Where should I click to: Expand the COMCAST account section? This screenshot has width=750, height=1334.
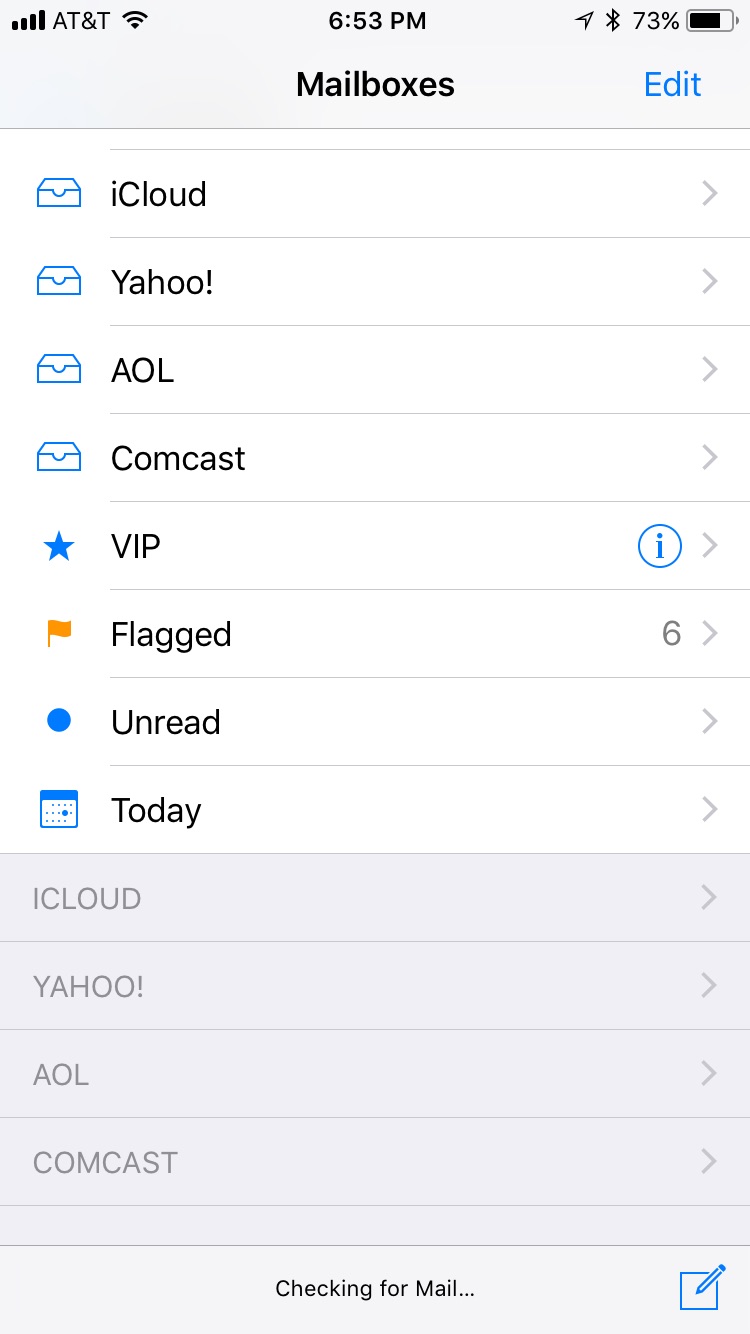point(375,1162)
